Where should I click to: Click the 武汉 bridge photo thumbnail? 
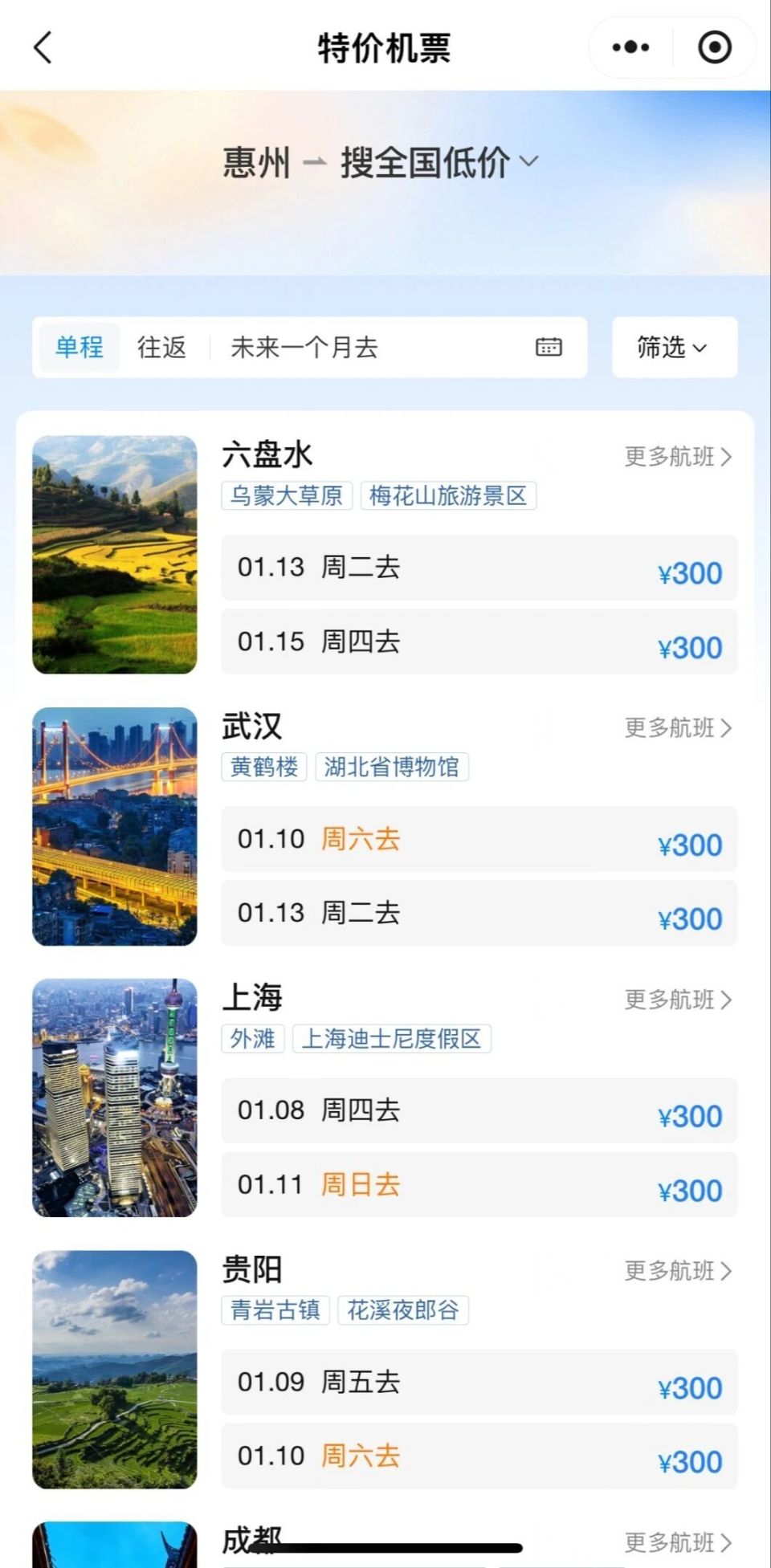pos(114,825)
